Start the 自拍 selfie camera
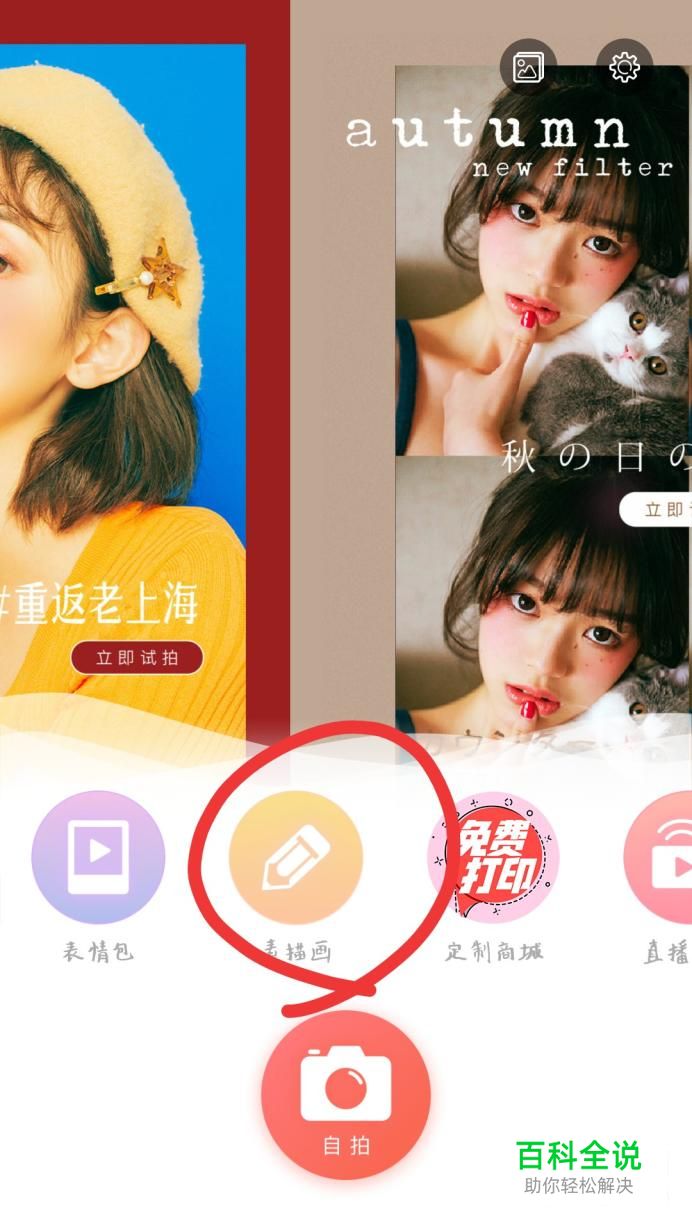 [346, 1095]
